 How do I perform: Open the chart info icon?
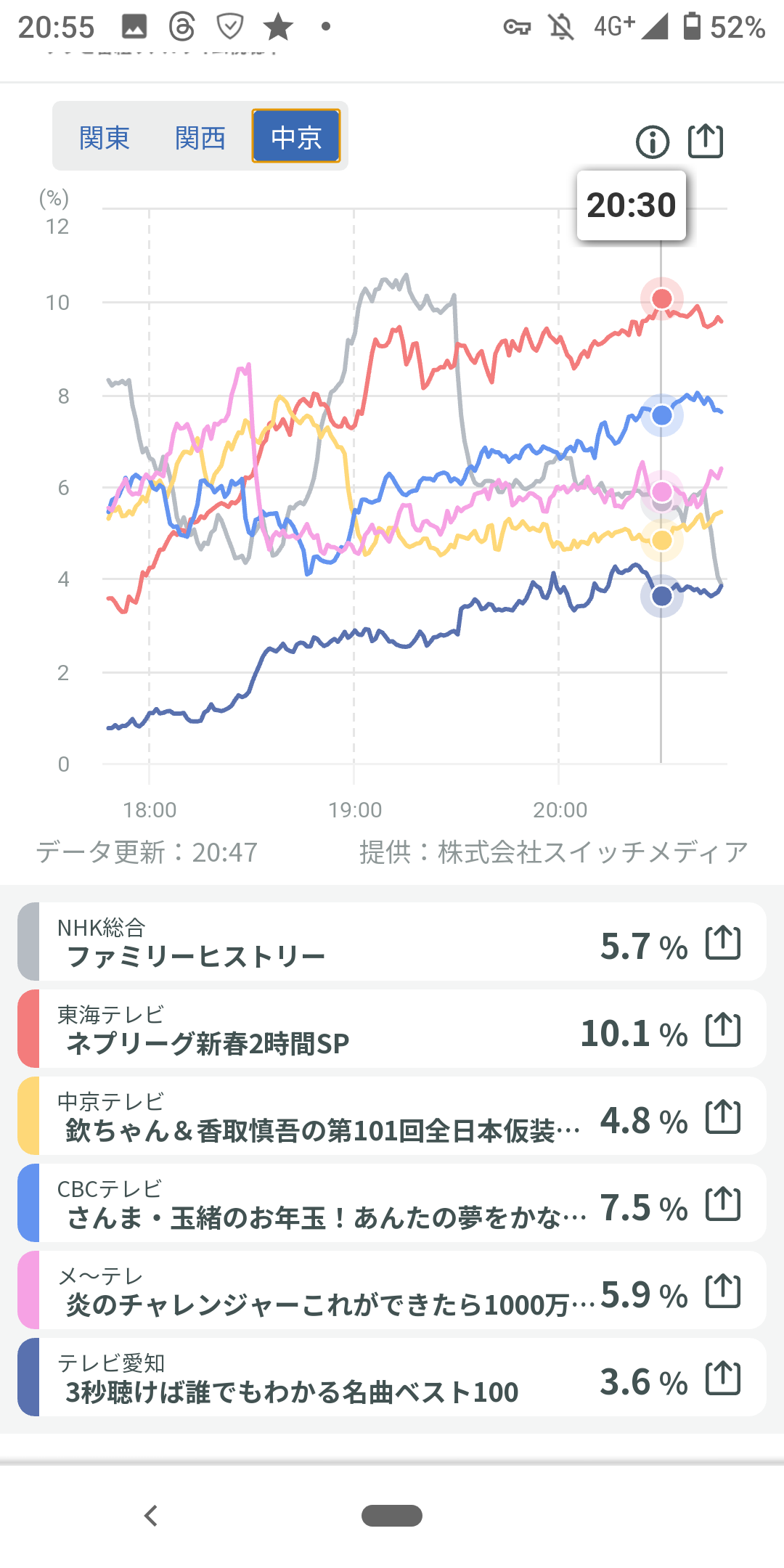point(652,142)
